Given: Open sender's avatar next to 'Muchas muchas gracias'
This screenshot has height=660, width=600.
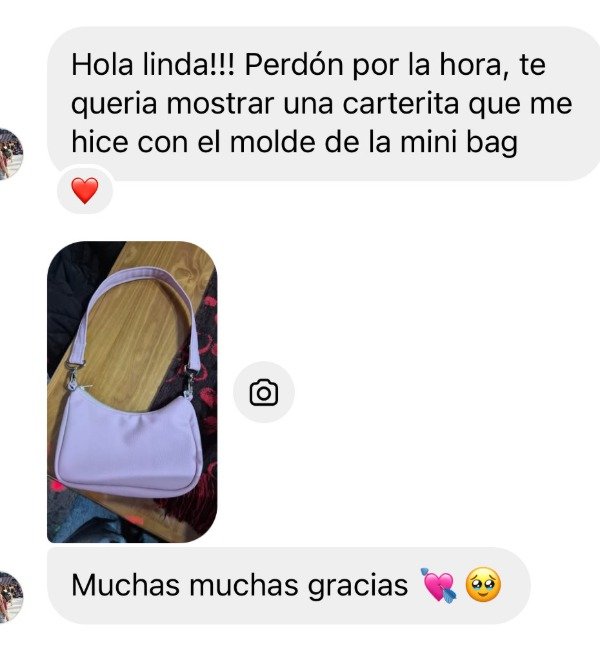Looking at the screenshot, I should (10, 598).
